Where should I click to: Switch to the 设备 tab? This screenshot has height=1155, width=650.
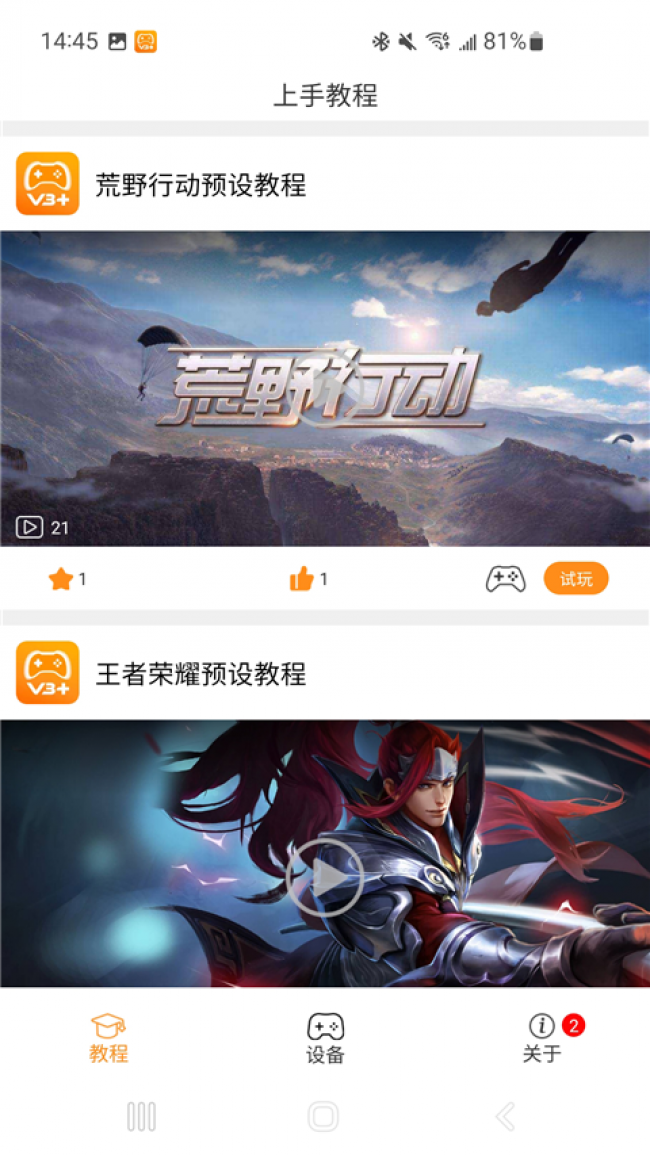(325, 1038)
